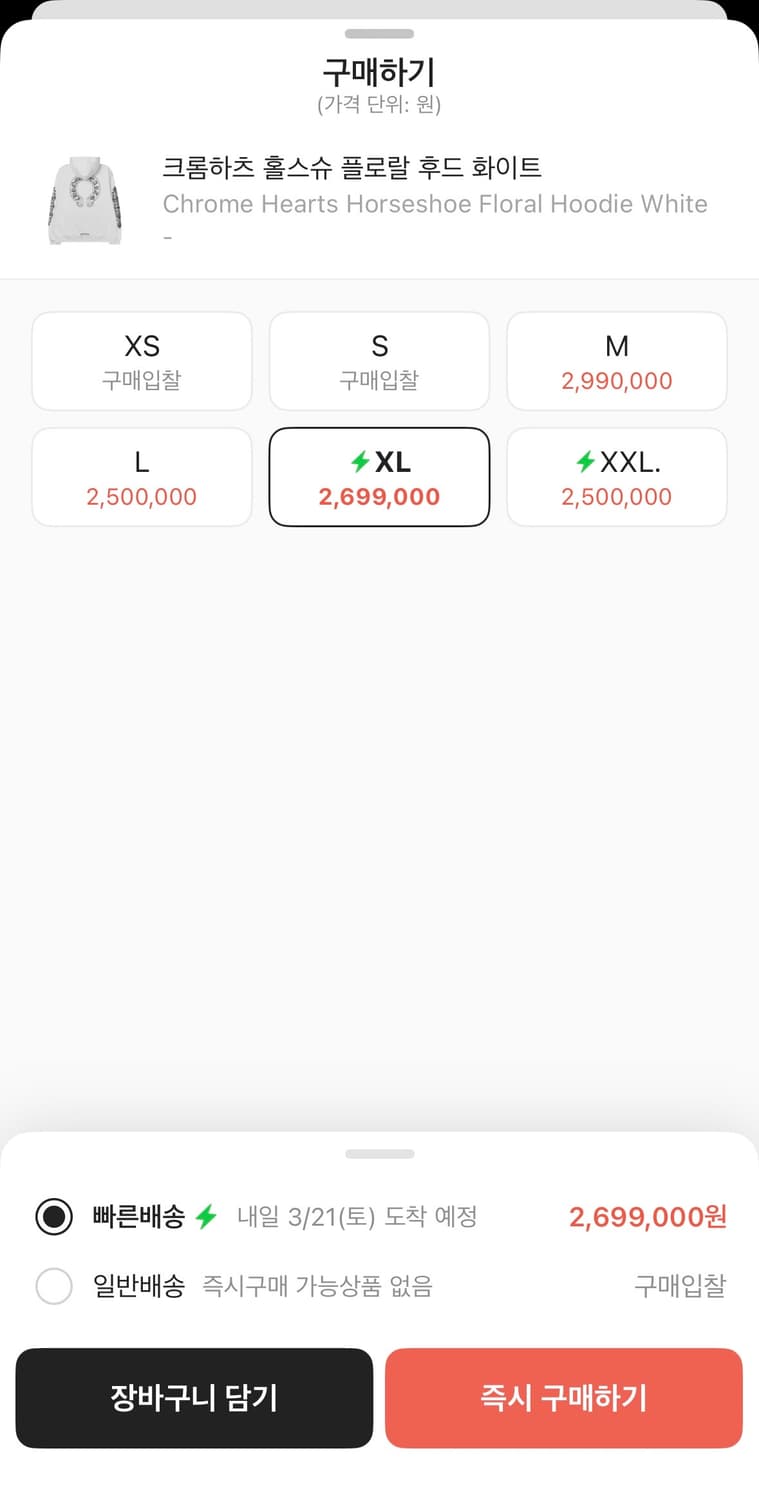Collapse the bottom sheet using its drag handle
The width and height of the screenshot is (759, 1500).
pyautogui.click(x=379, y=1153)
